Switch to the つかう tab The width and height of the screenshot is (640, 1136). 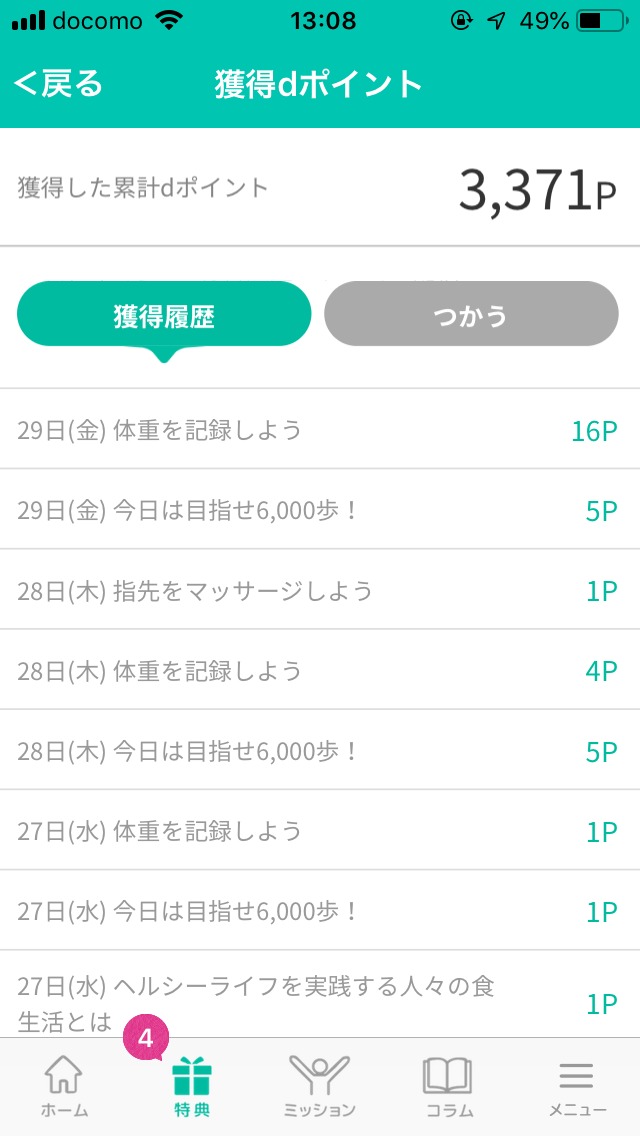point(471,315)
